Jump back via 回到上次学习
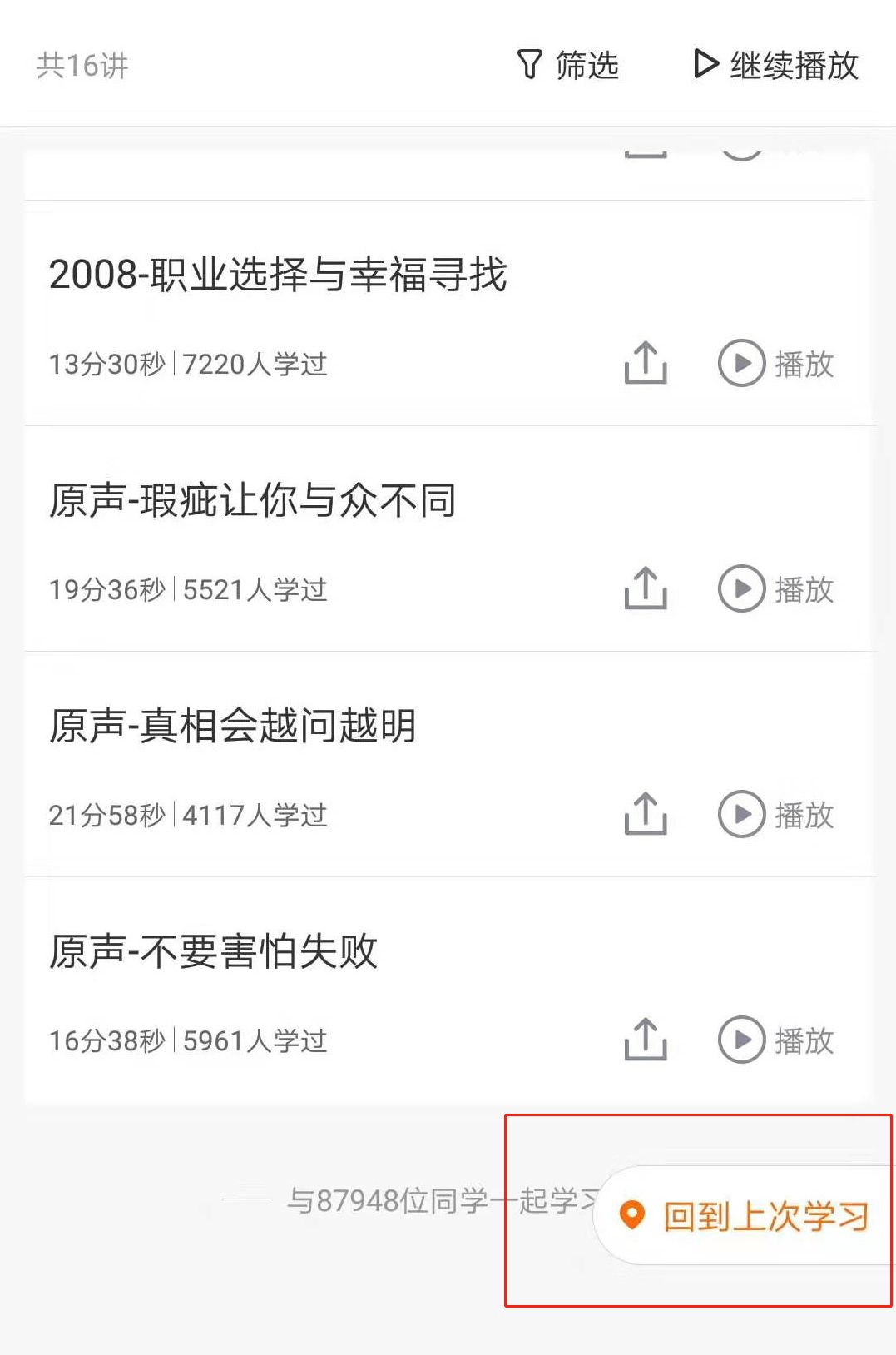 click(746, 1216)
